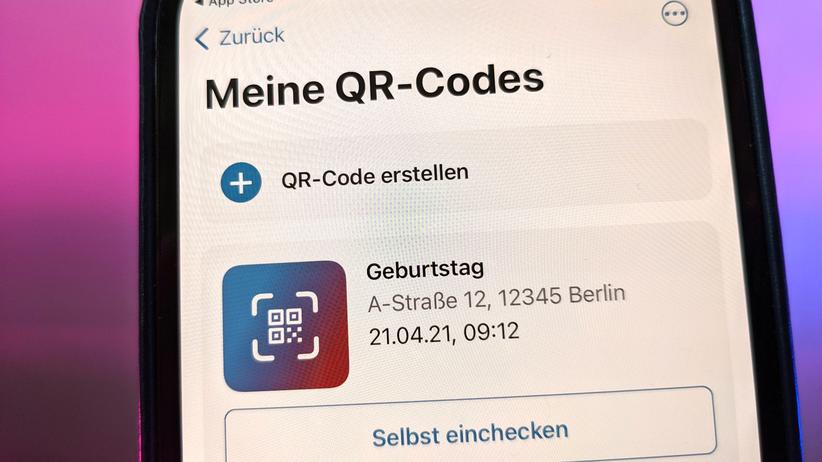The height and width of the screenshot is (462, 822).
Task: Tap the Selbst einchecken button
Action: (470, 433)
